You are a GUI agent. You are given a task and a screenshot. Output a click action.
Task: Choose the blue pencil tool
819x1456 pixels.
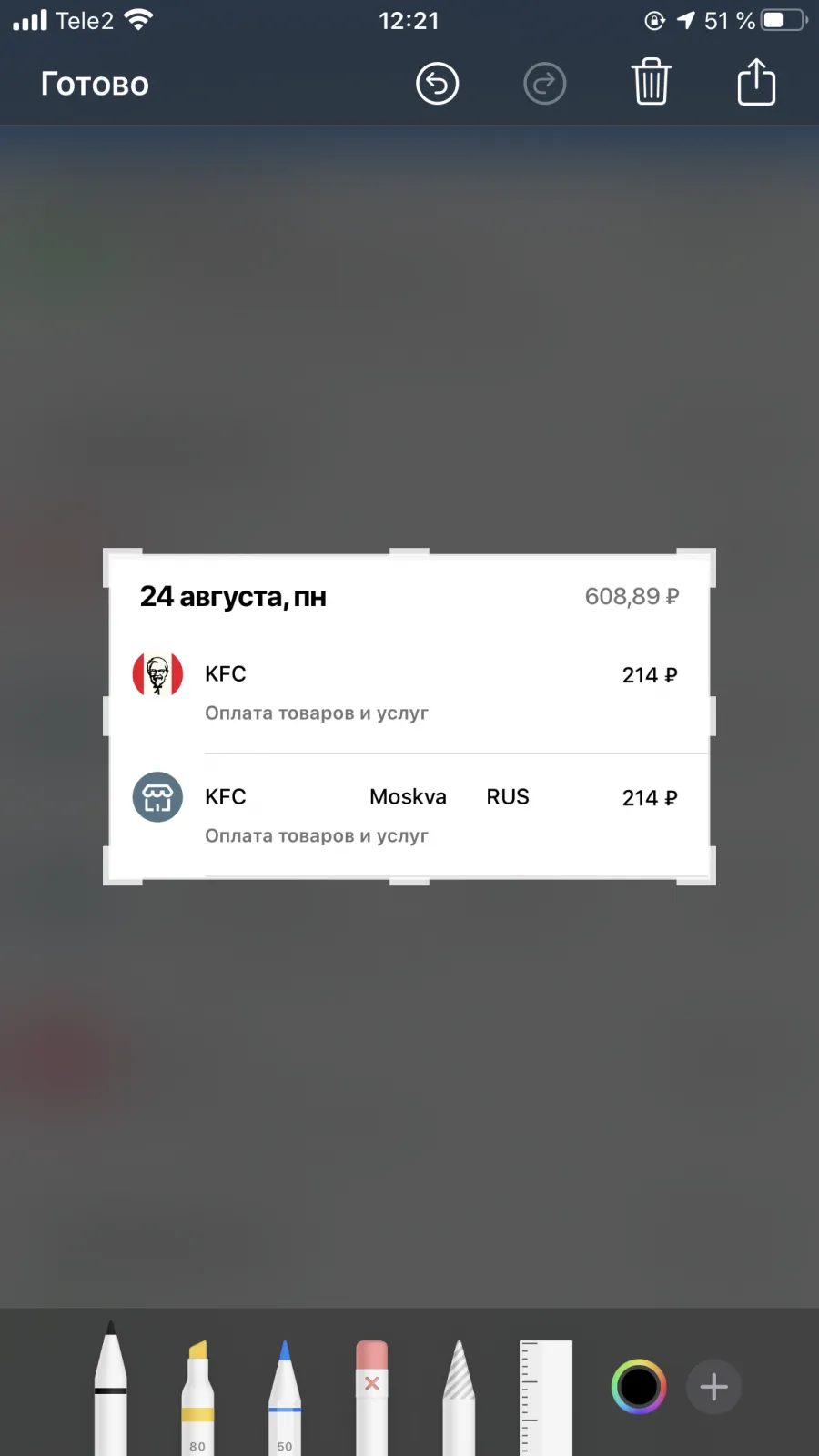pyautogui.click(x=285, y=1397)
